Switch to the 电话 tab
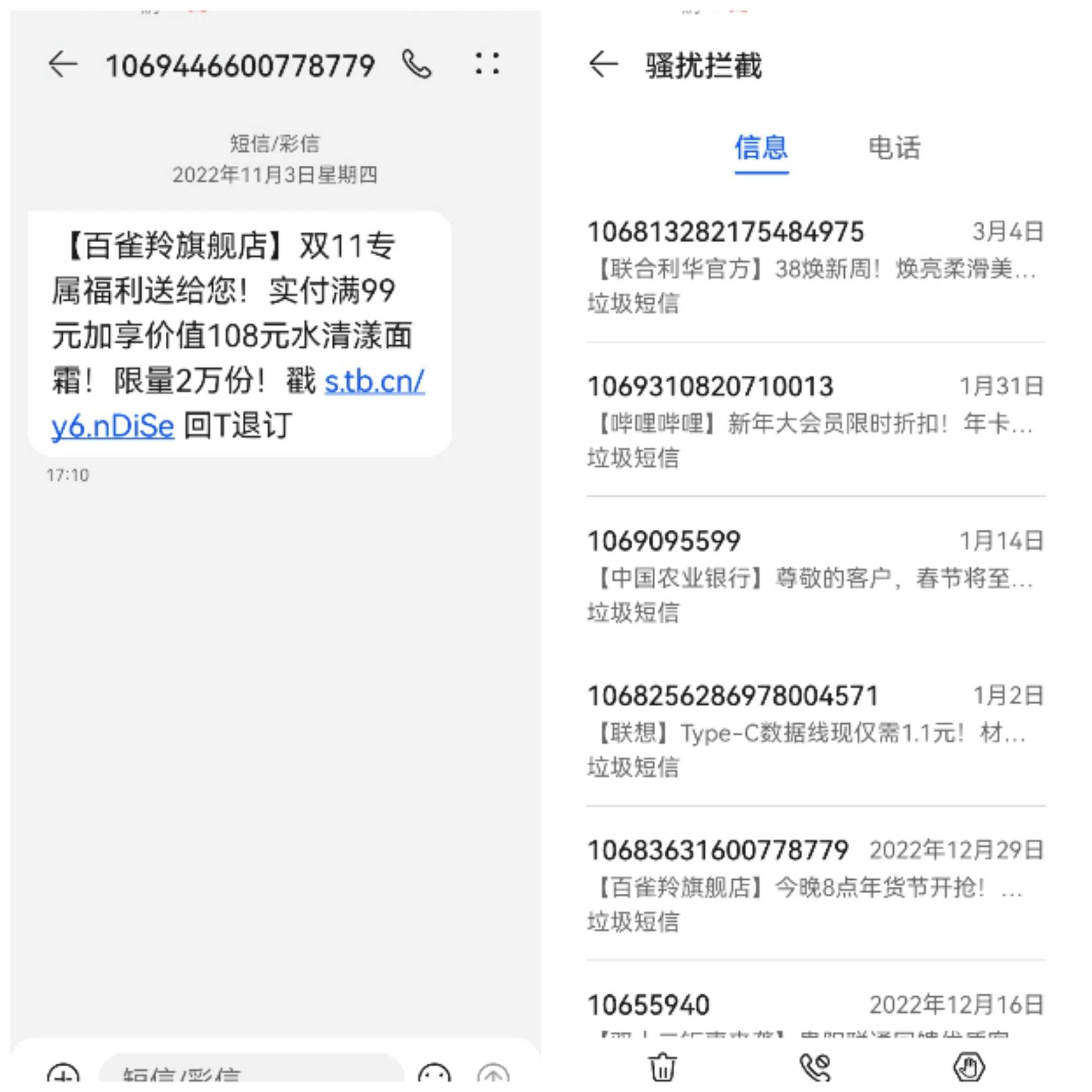The width and height of the screenshot is (1092, 1092). (894, 148)
